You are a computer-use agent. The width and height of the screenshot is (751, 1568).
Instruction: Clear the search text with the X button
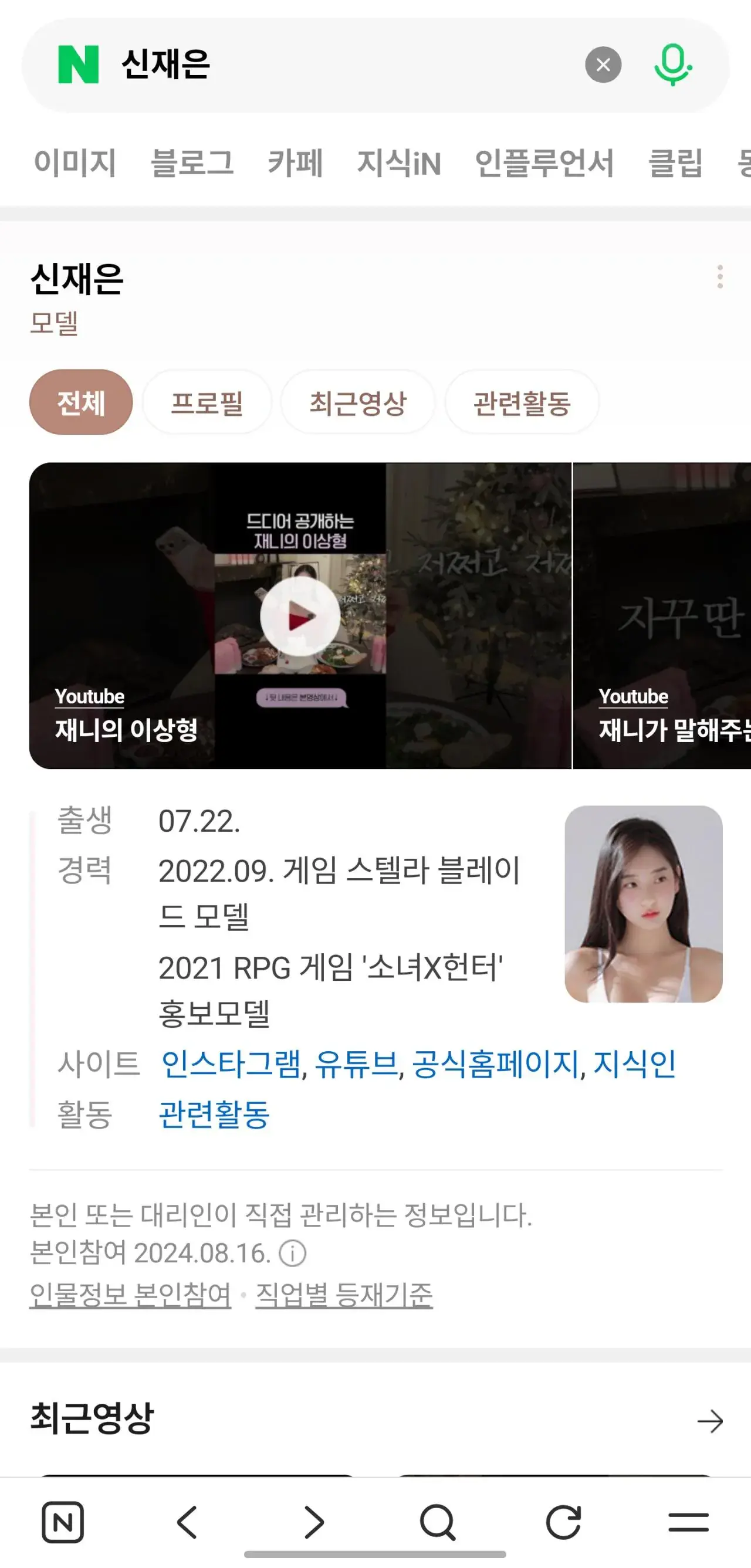click(603, 65)
